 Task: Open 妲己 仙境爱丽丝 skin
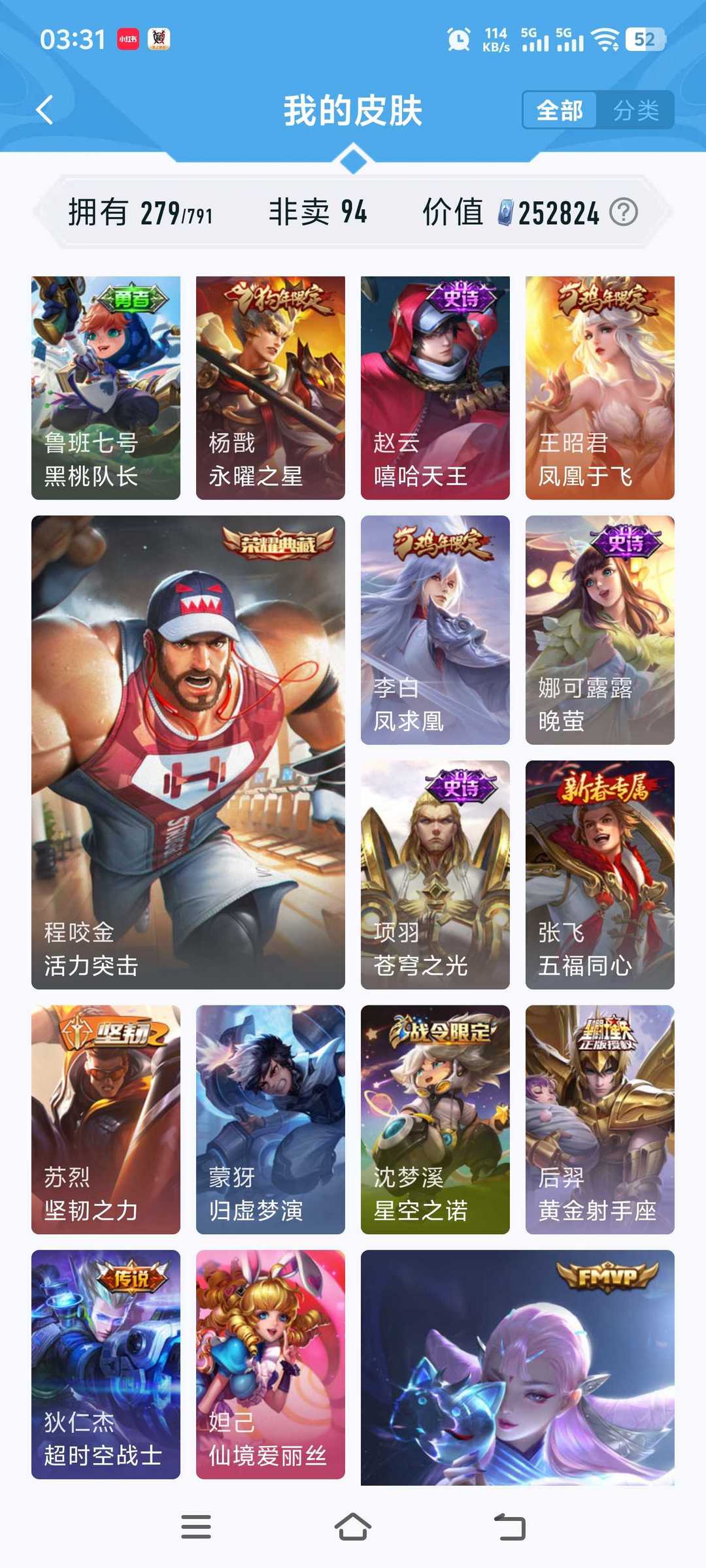271,1364
